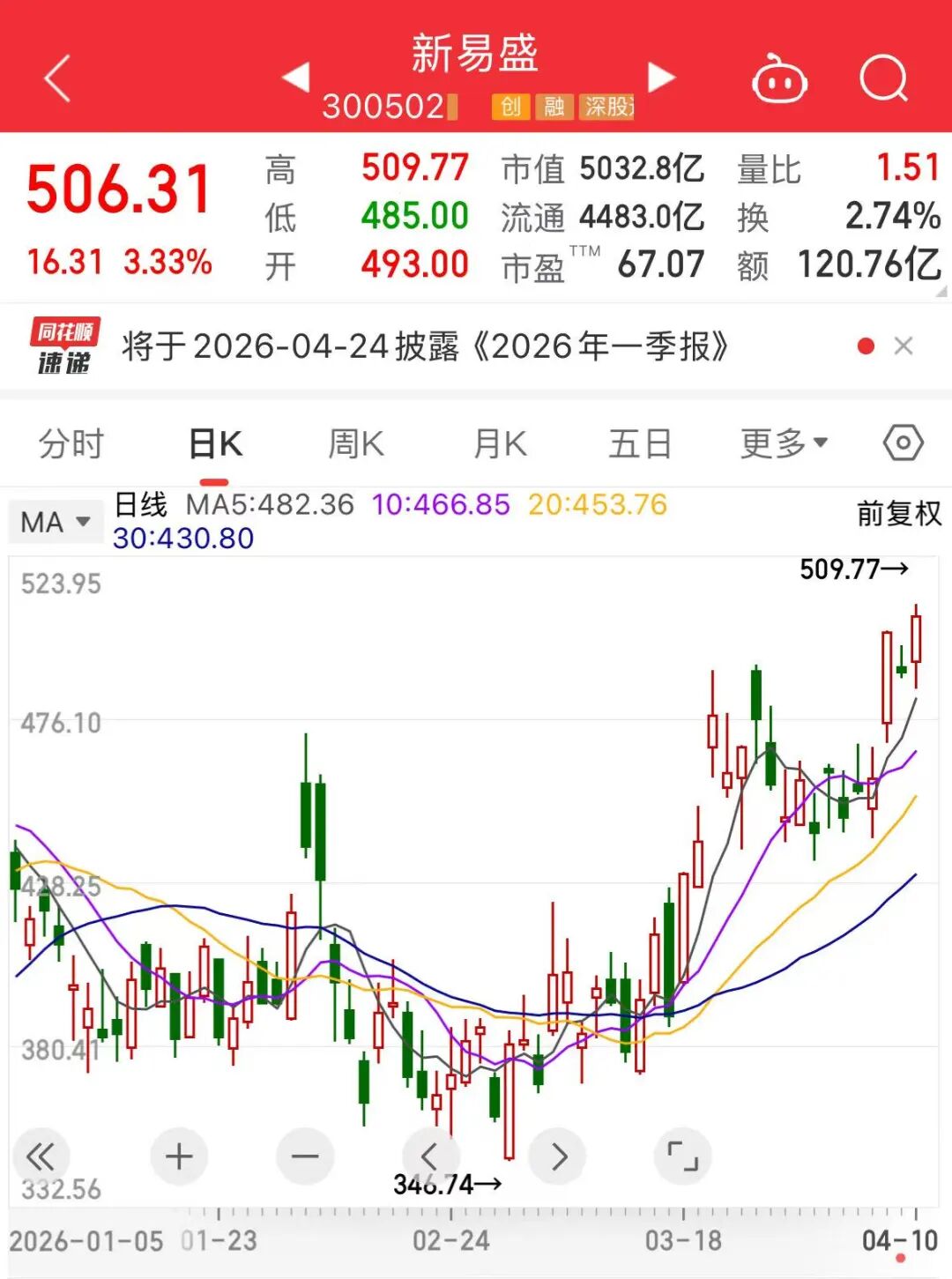Select the 日K chart tab

(x=215, y=443)
